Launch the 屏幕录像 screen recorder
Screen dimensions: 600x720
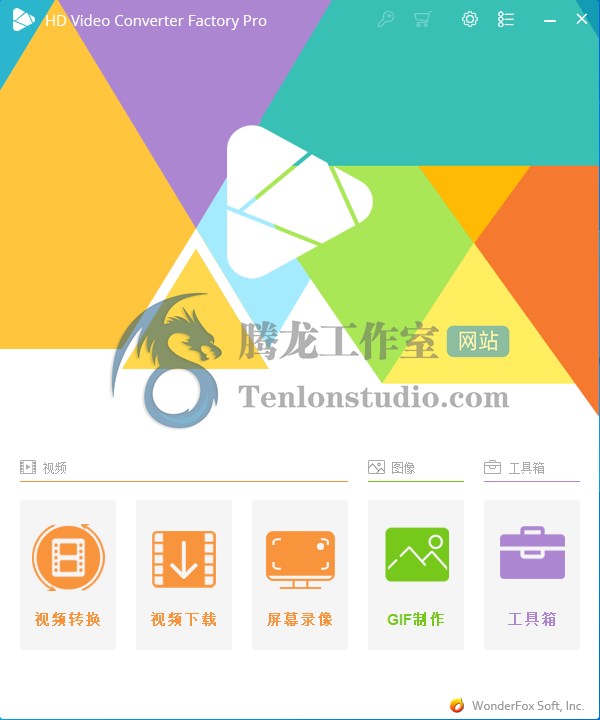coord(300,574)
